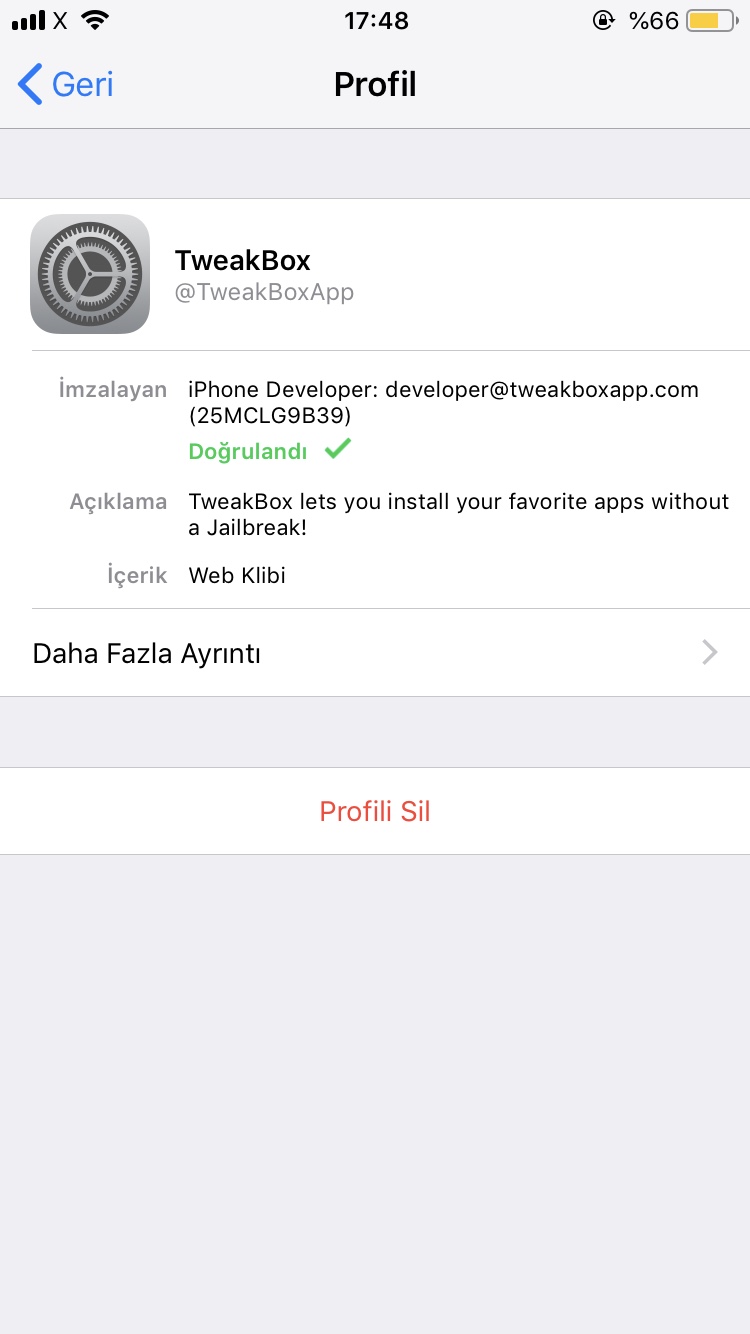The image size is (750, 1334).
Task: Go back with the Geri button
Action: click(66, 84)
